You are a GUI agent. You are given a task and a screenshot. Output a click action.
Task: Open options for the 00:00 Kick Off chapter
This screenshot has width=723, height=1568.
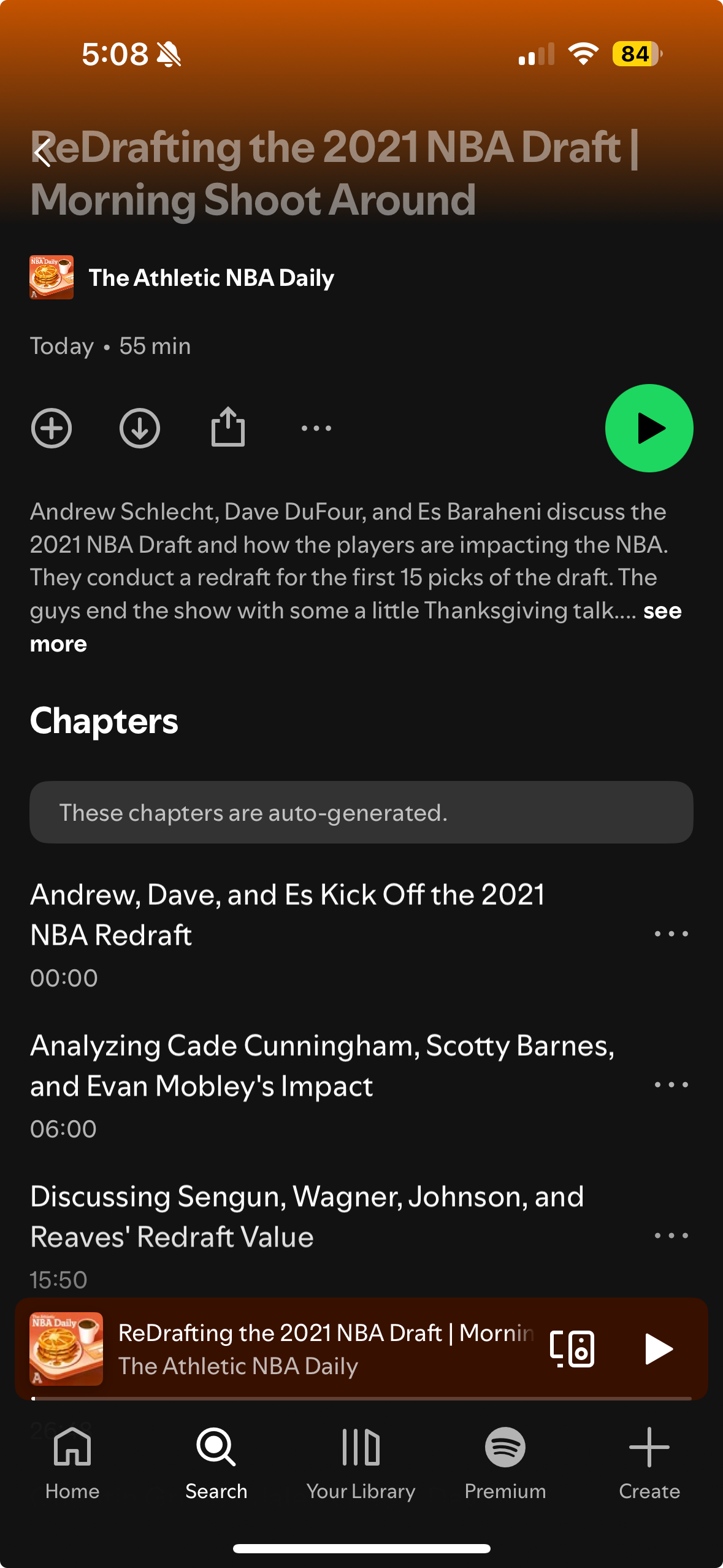pyautogui.click(x=671, y=934)
